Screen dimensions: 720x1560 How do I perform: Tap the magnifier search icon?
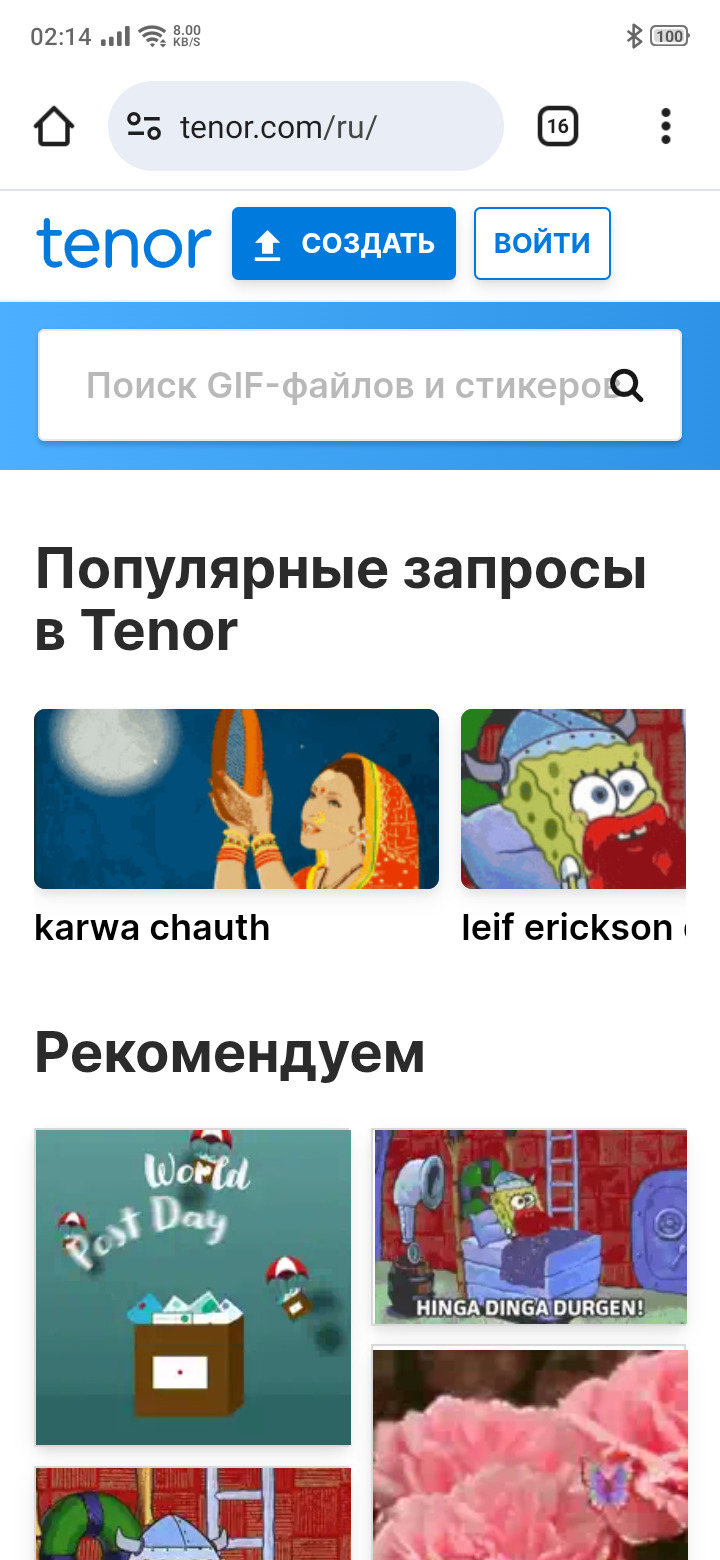627,385
